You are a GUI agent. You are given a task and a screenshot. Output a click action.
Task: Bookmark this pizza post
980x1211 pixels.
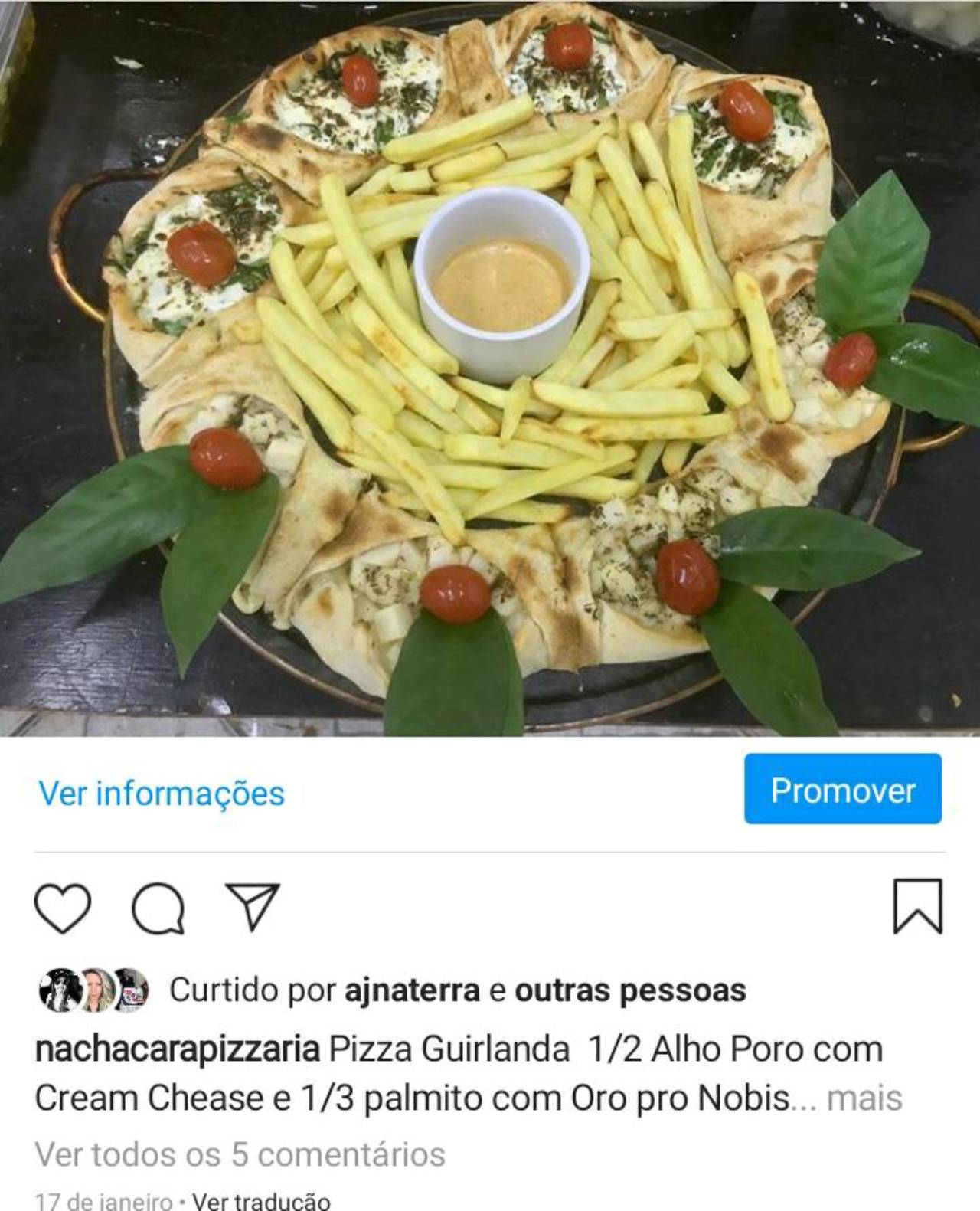[917, 907]
